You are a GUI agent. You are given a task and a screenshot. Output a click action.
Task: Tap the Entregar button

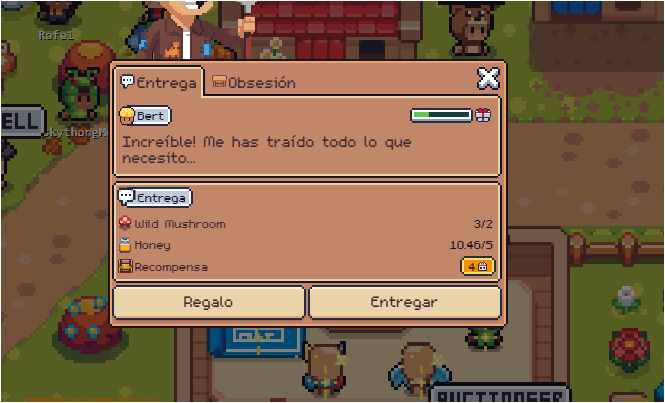[404, 302]
